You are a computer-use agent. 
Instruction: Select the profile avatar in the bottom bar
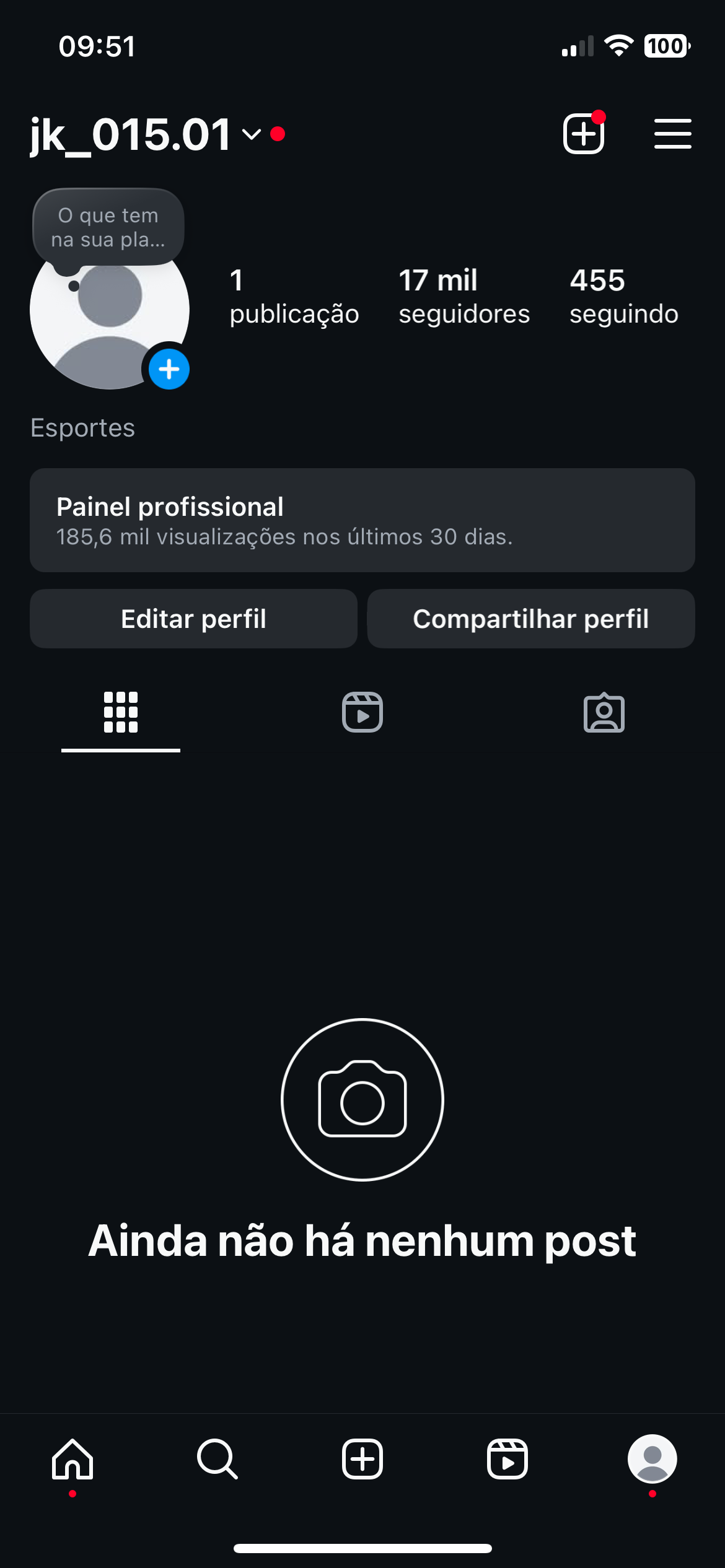point(652,1459)
